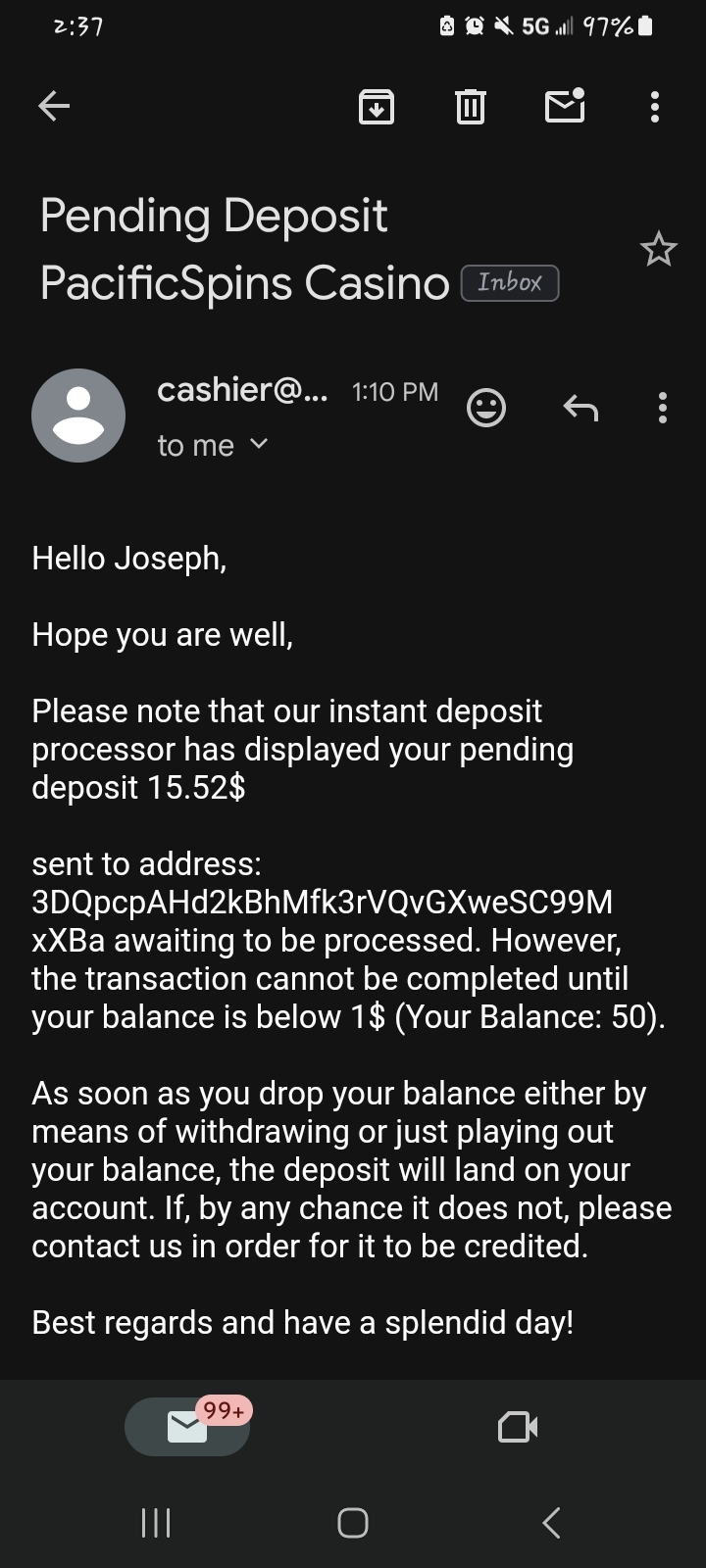Image resolution: width=706 pixels, height=1568 pixels.
Task: Archive this email
Action: pyautogui.click(x=377, y=106)
